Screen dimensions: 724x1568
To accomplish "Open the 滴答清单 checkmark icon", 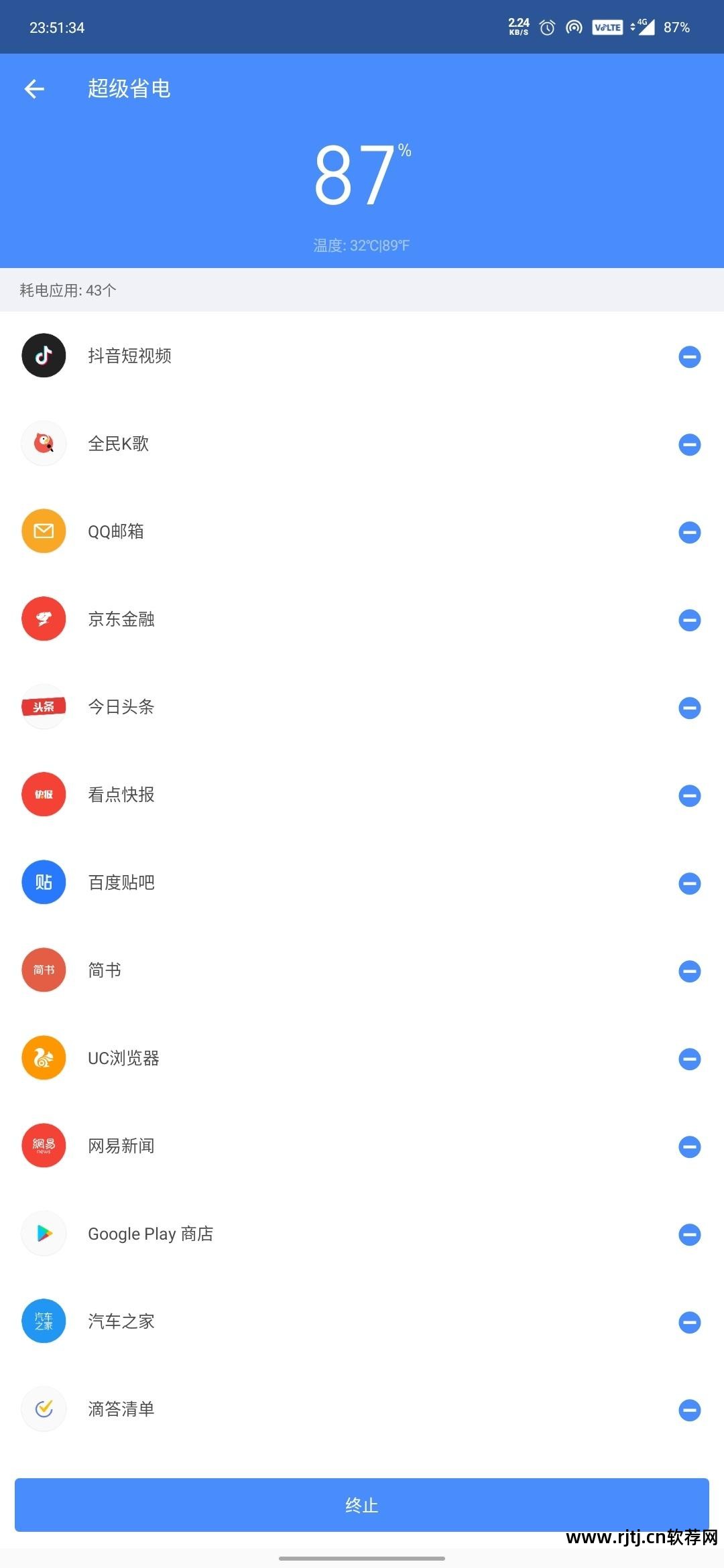I will coord(44,1409).
